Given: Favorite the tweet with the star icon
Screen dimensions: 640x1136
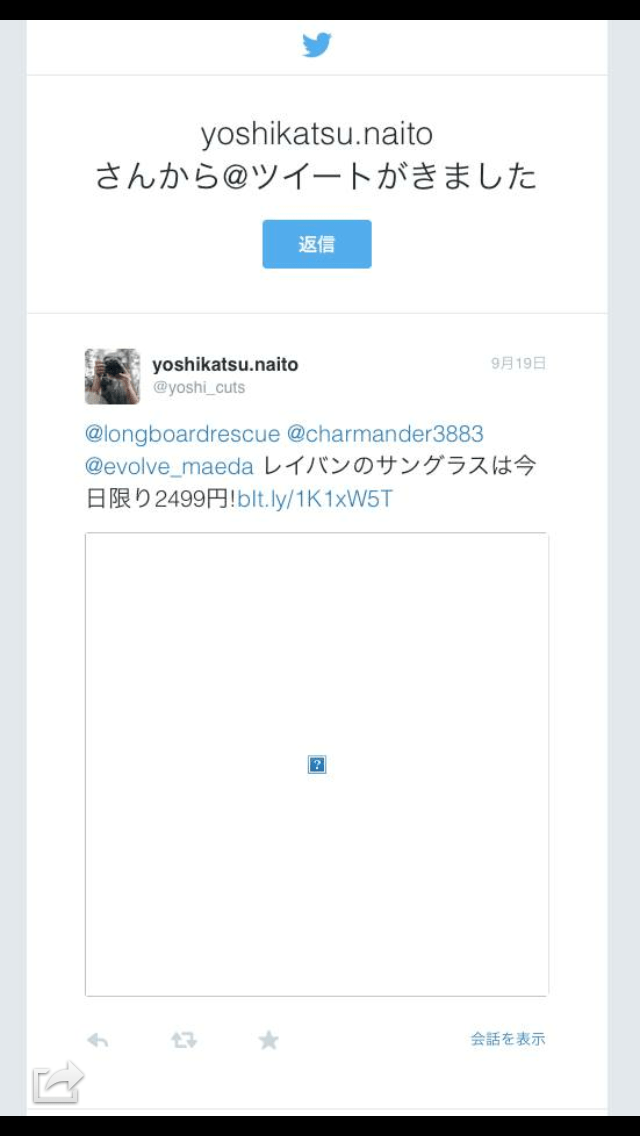Looking at the screenshot, I should pos(268,1040).
